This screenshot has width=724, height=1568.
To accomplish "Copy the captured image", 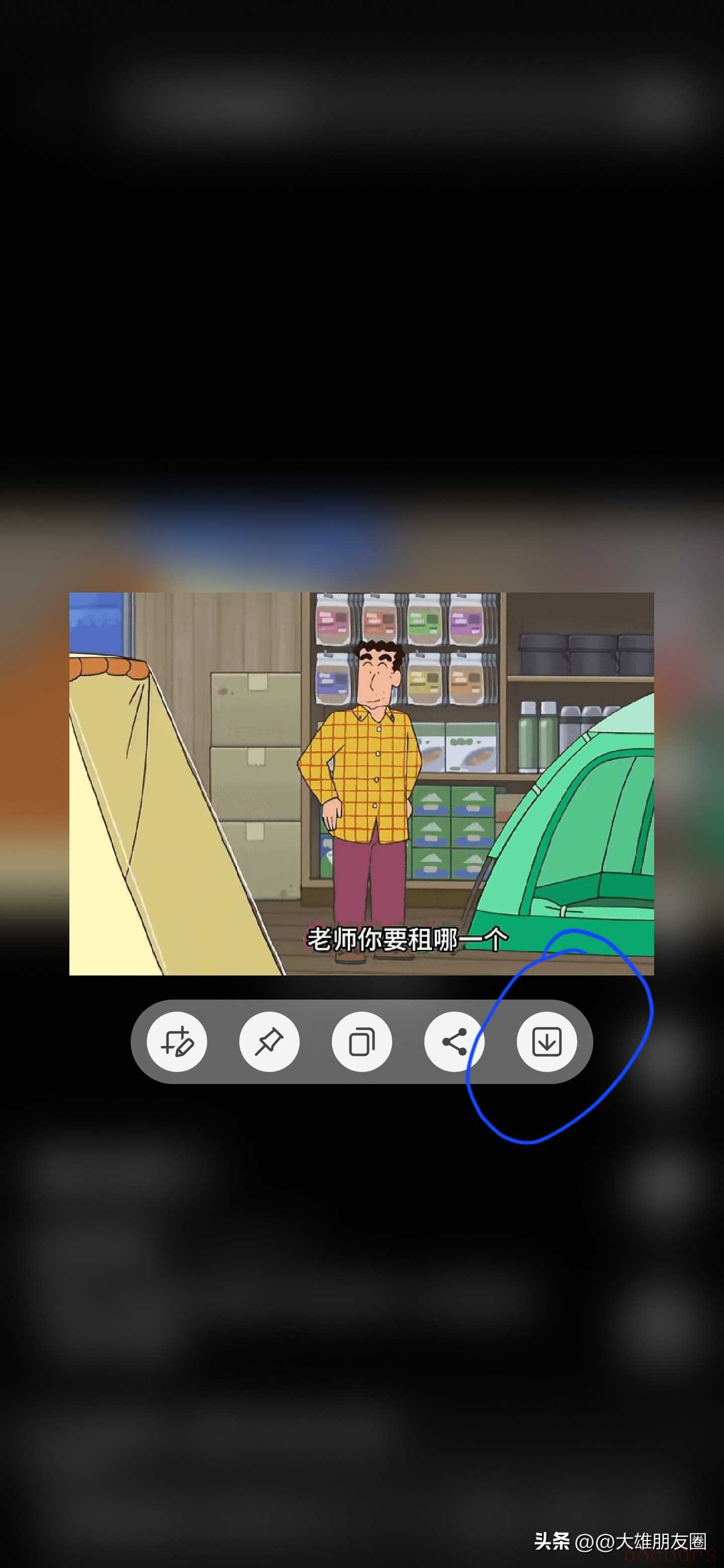I will pyautogui.click(x=361, y=1041).
